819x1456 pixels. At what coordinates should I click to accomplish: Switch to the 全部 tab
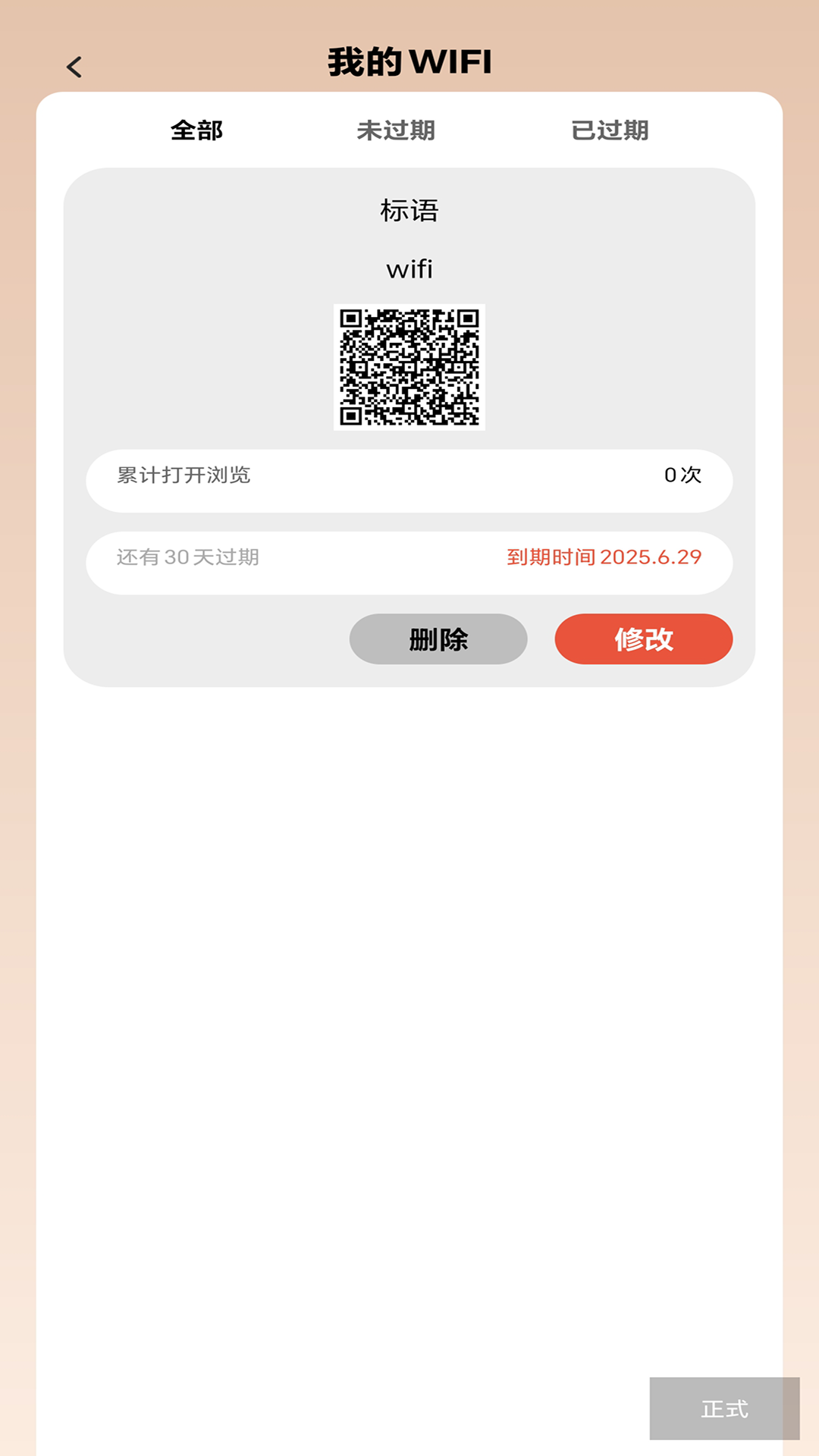tap(196, 130)
